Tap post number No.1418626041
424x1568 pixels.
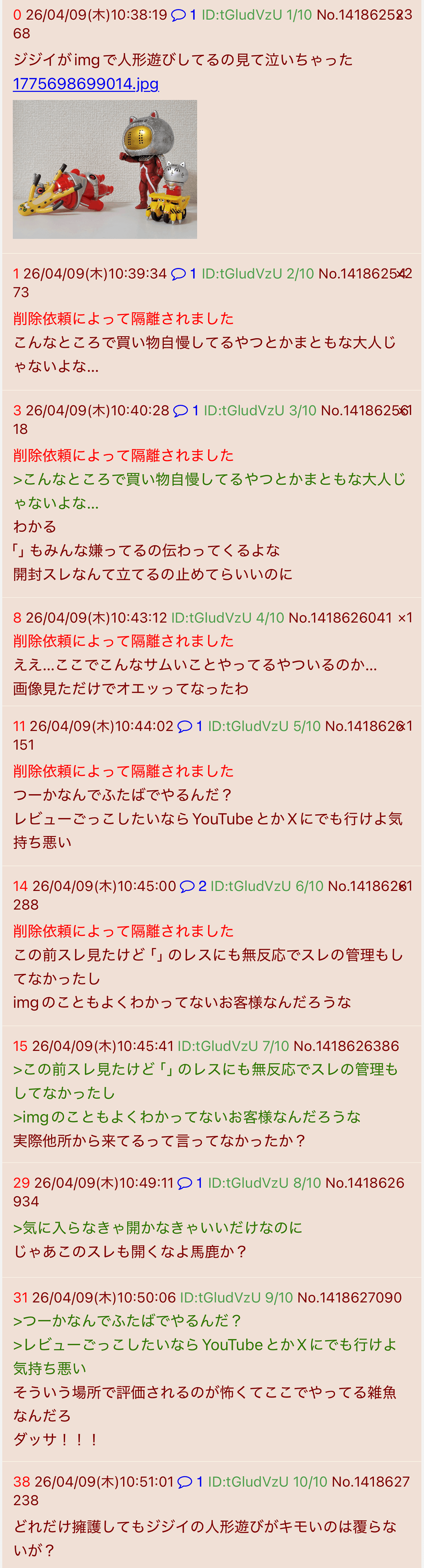click(x=340, y=618)
